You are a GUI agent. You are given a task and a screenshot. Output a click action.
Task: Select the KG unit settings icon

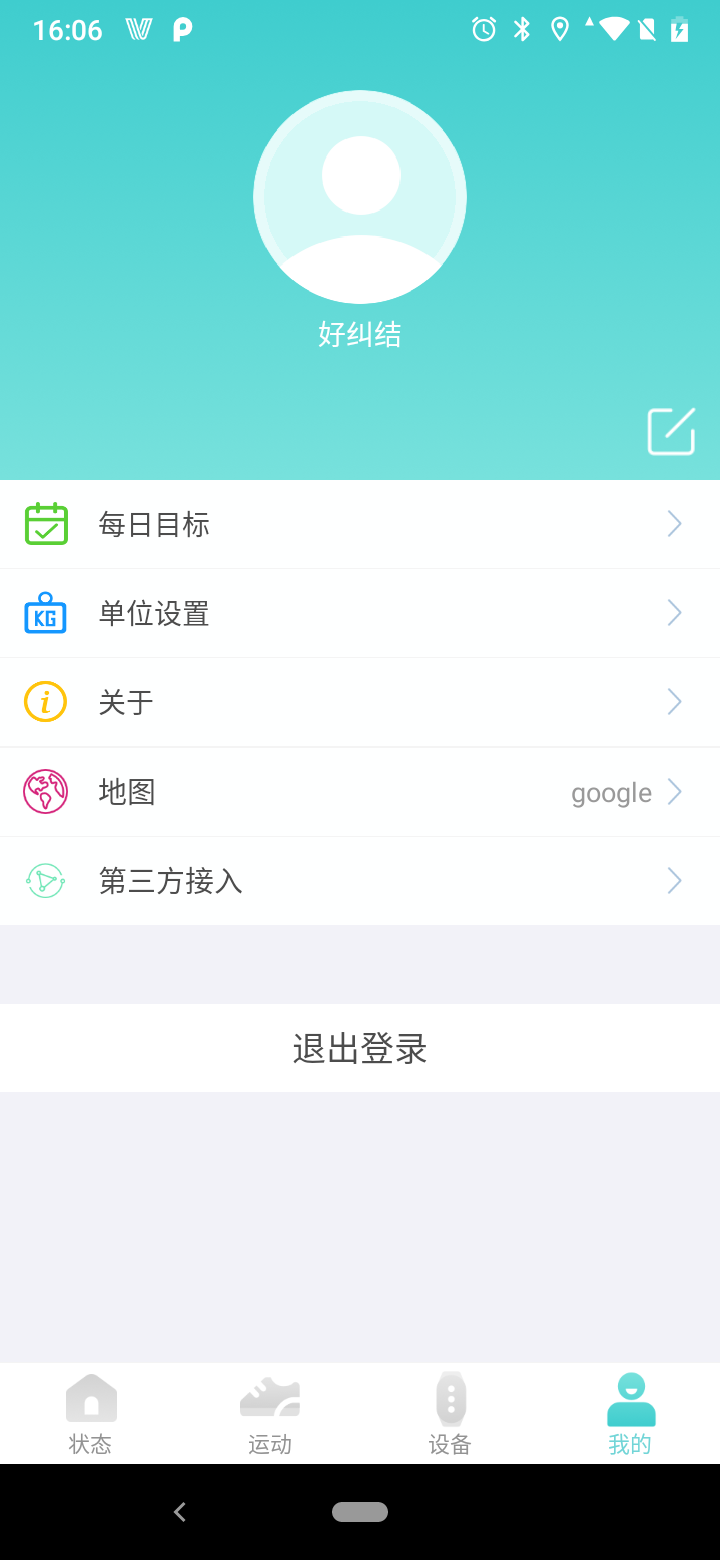pos(44,612)
